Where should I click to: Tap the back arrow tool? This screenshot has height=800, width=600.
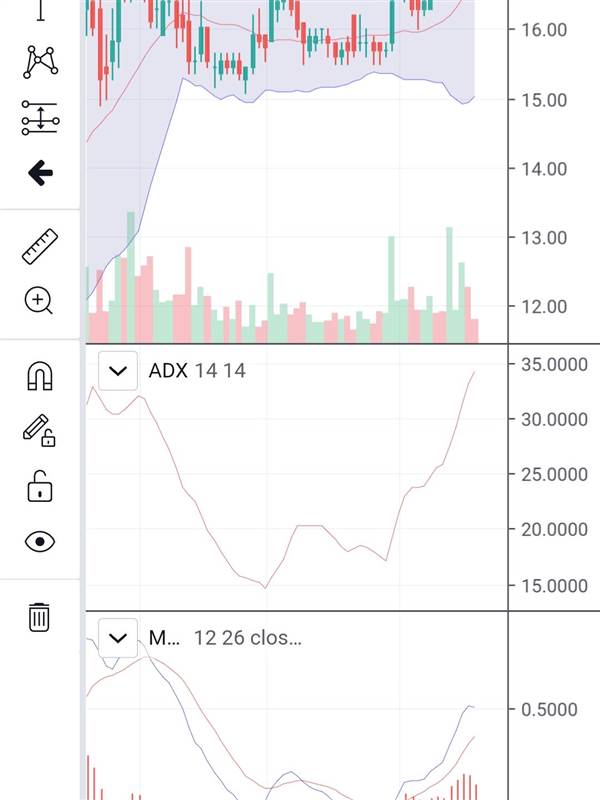pos(40,174)
